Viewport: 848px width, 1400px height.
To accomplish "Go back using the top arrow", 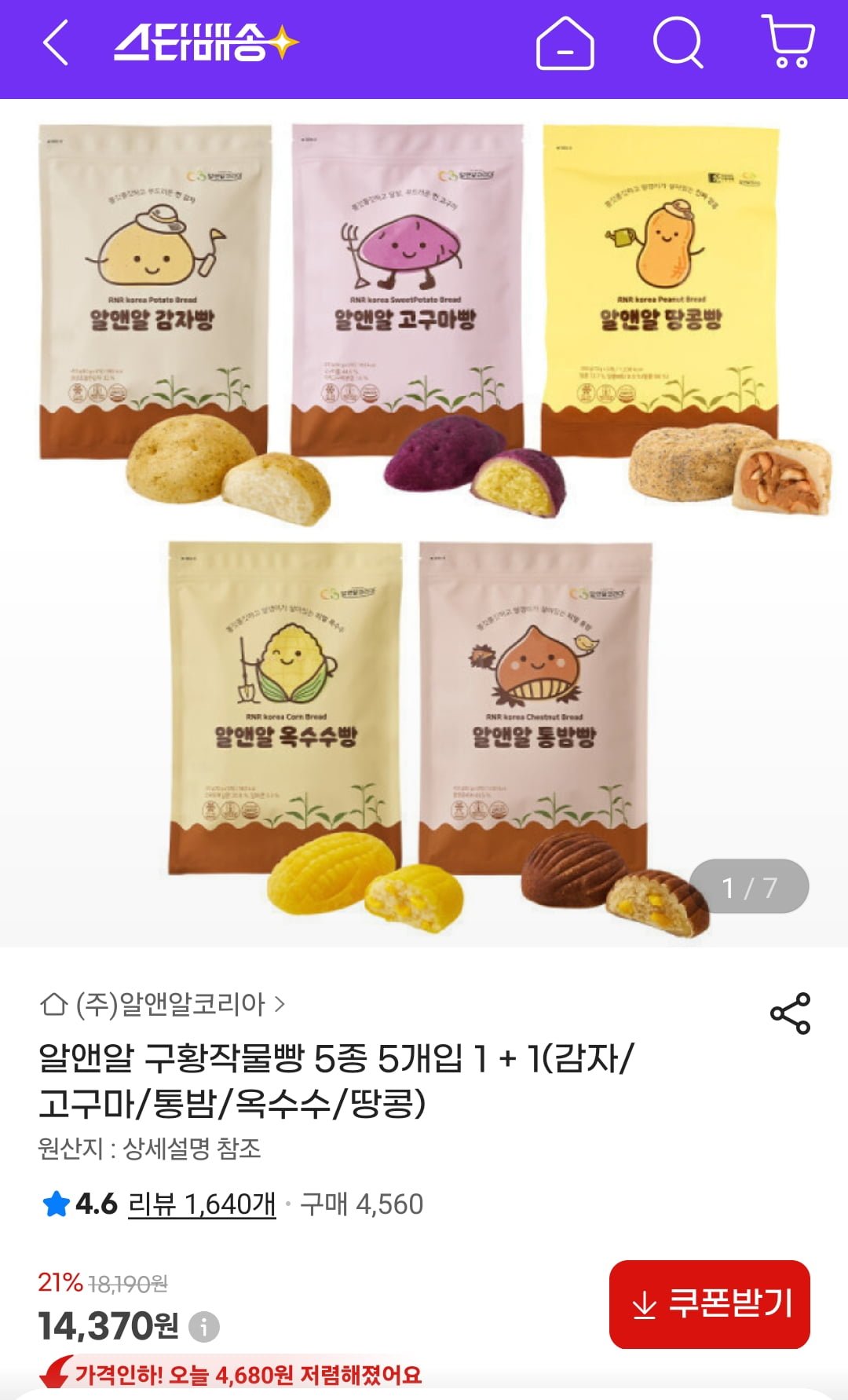I will [55, 43].
